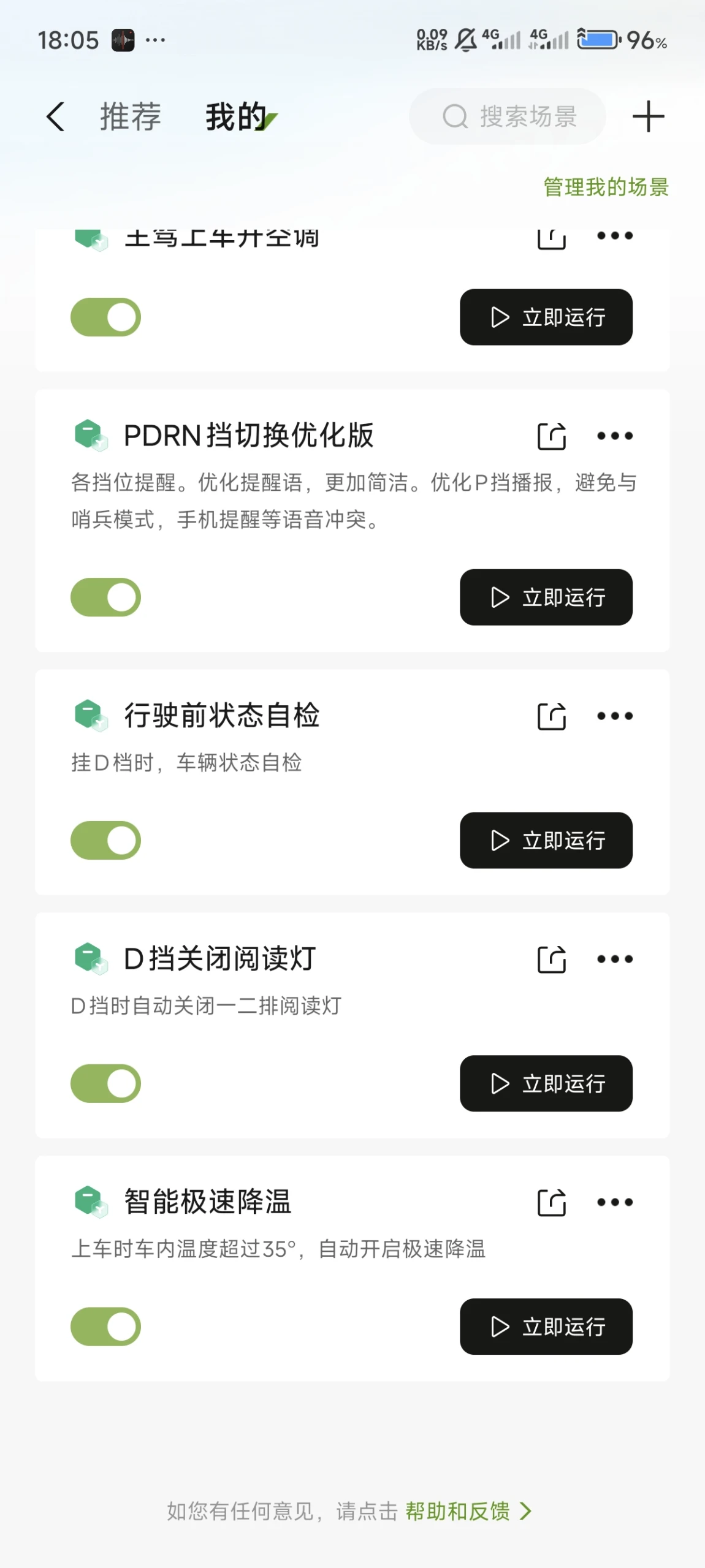Switch to the 推荐 tab

(131, 116)
